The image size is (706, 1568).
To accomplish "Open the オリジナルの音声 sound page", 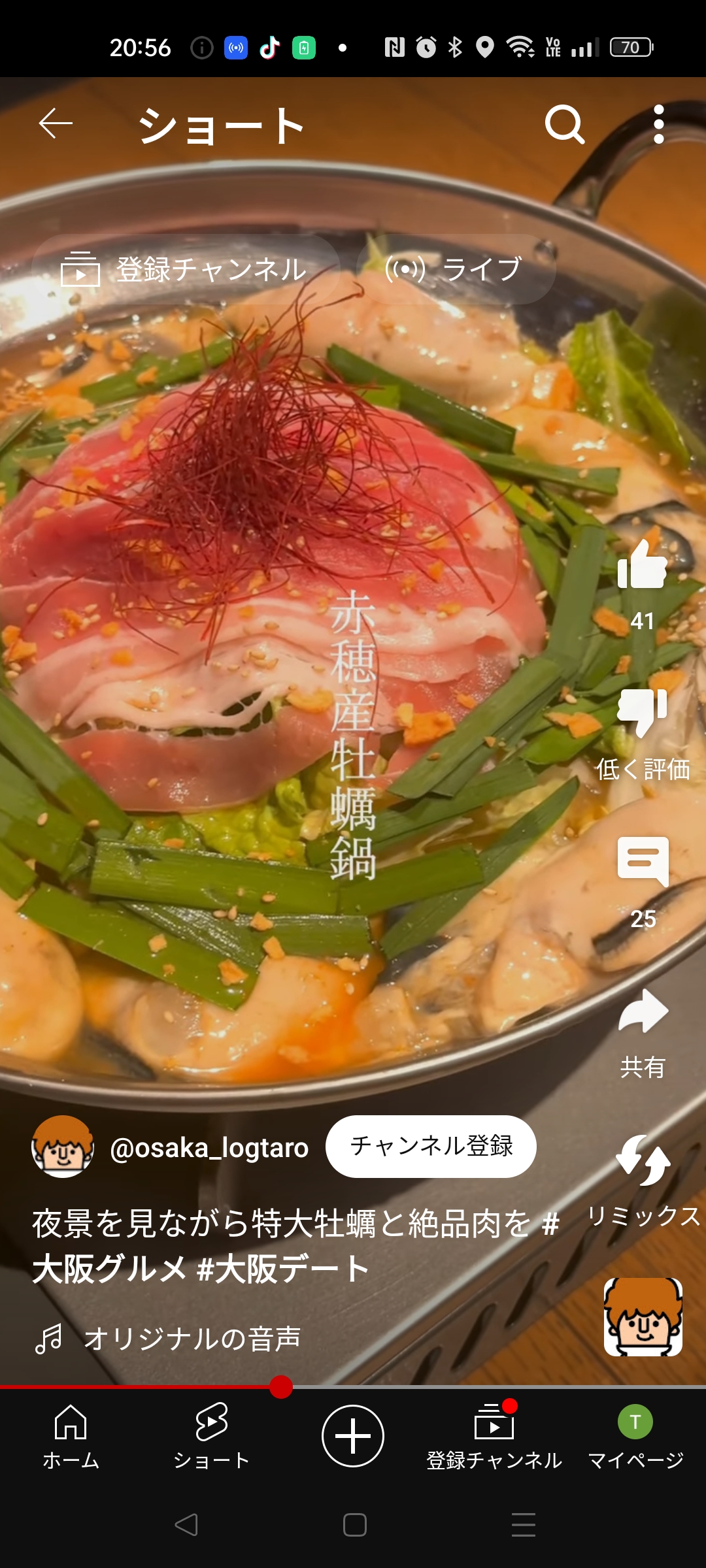I will 192,1338.
